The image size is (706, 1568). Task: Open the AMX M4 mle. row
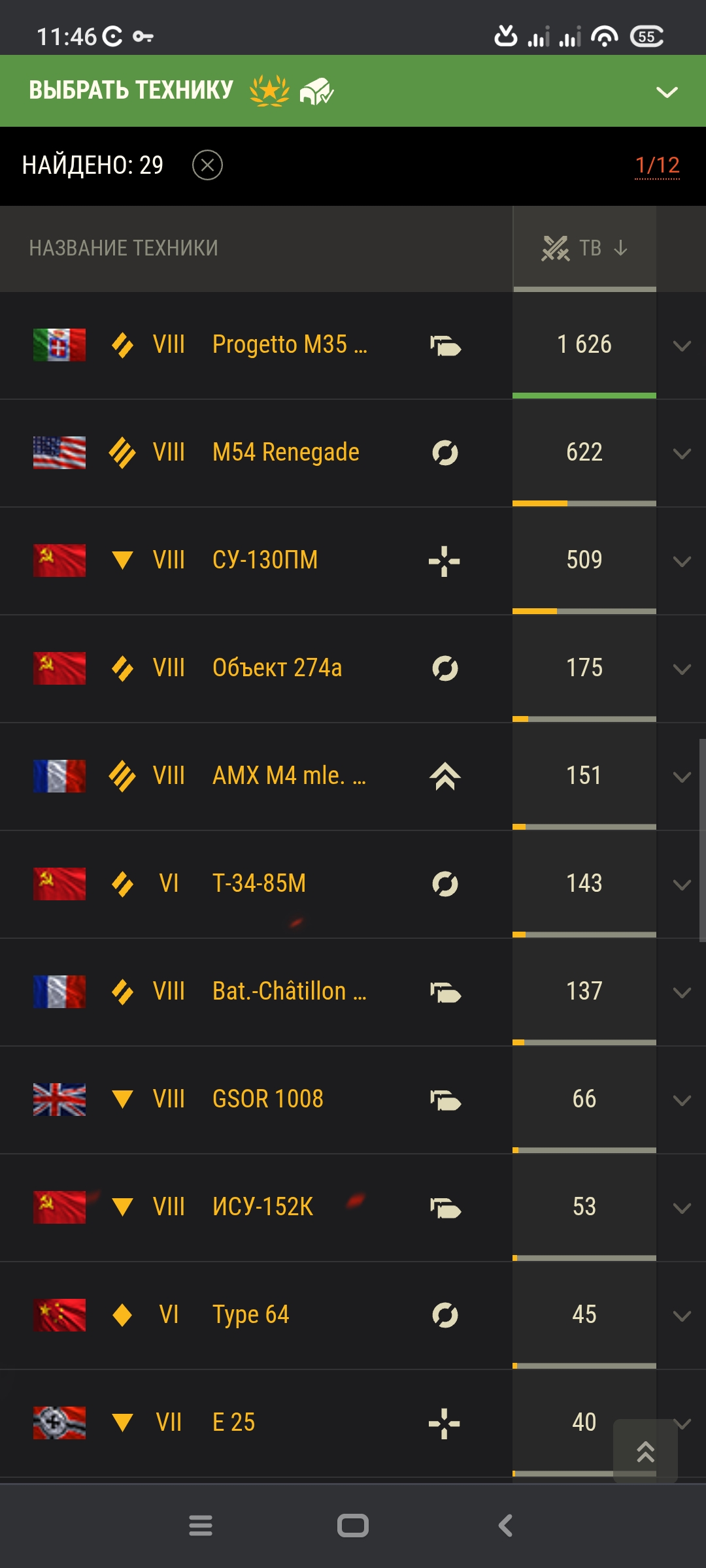point(353,776)
